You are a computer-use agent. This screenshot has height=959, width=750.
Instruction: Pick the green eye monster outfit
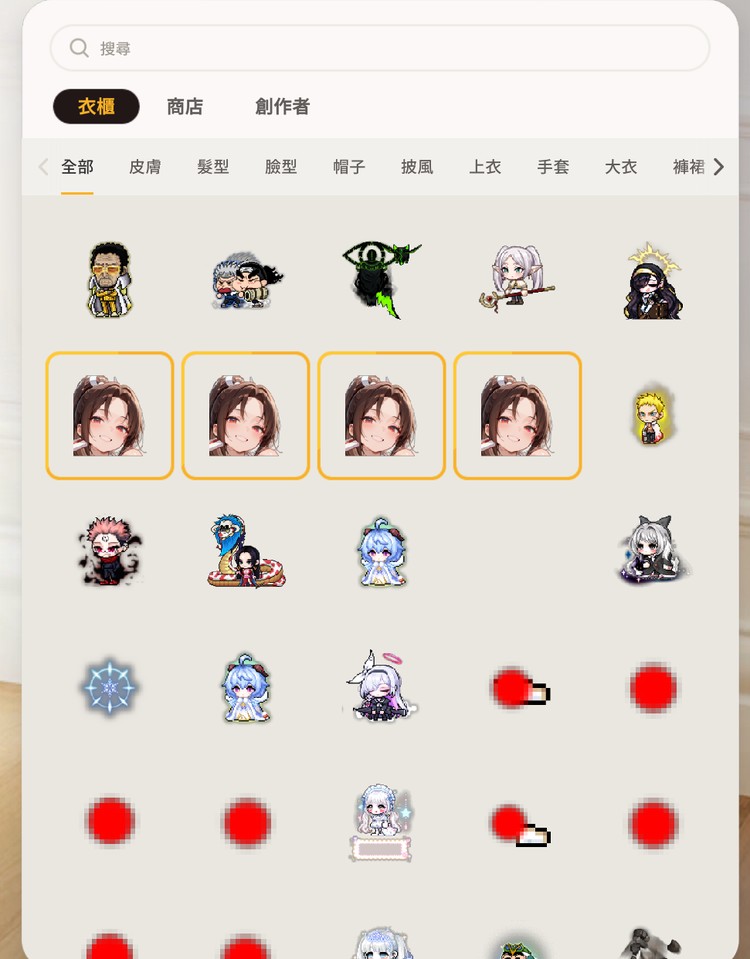tap(380, 279)
